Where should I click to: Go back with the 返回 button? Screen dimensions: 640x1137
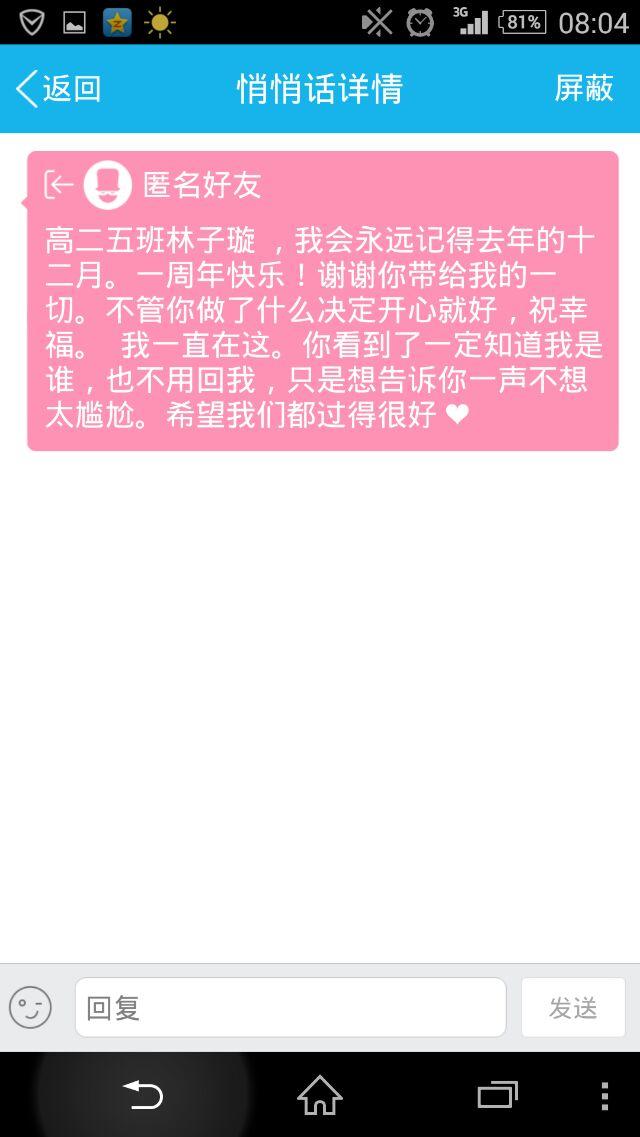coord(58,89)
